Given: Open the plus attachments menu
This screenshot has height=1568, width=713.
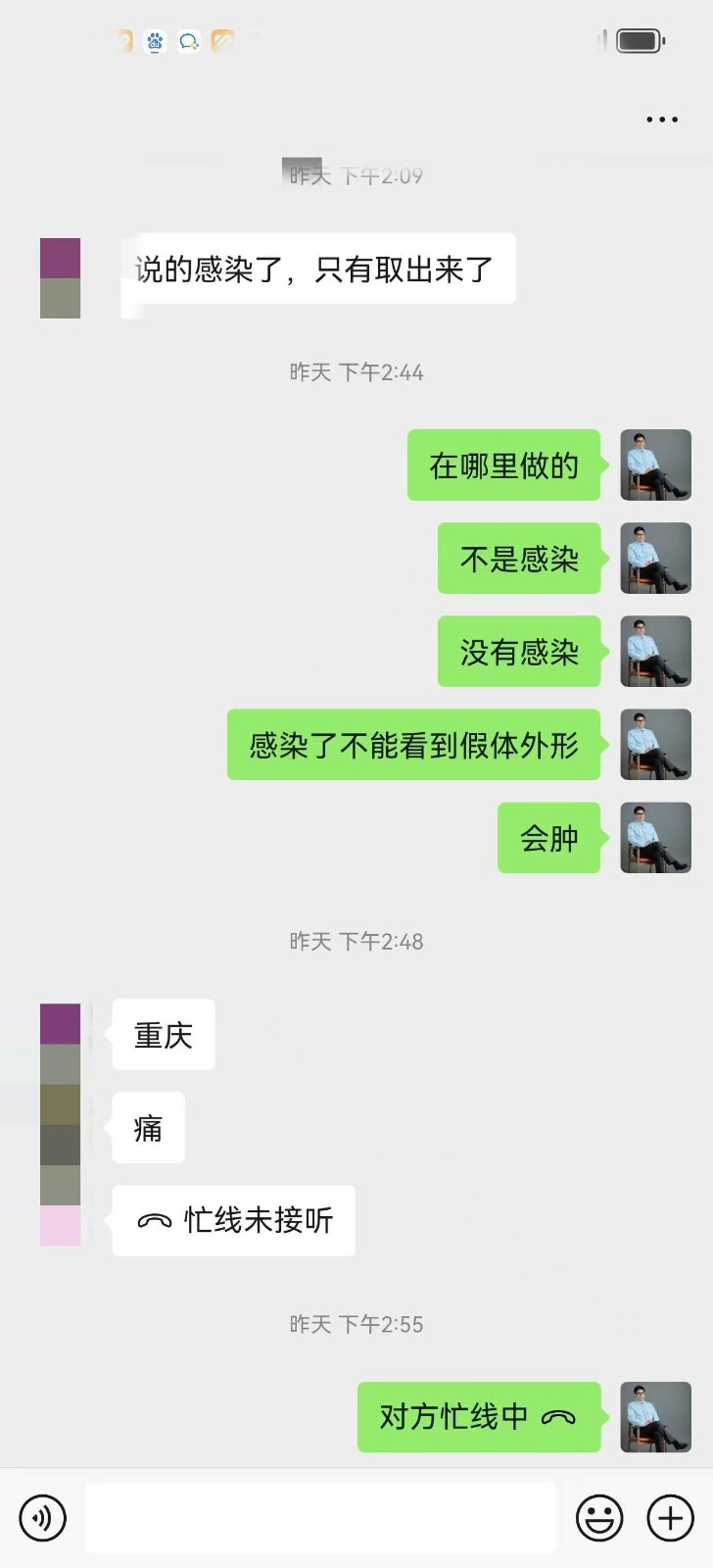Looking at the screenshot, I should coord(671,1518).
